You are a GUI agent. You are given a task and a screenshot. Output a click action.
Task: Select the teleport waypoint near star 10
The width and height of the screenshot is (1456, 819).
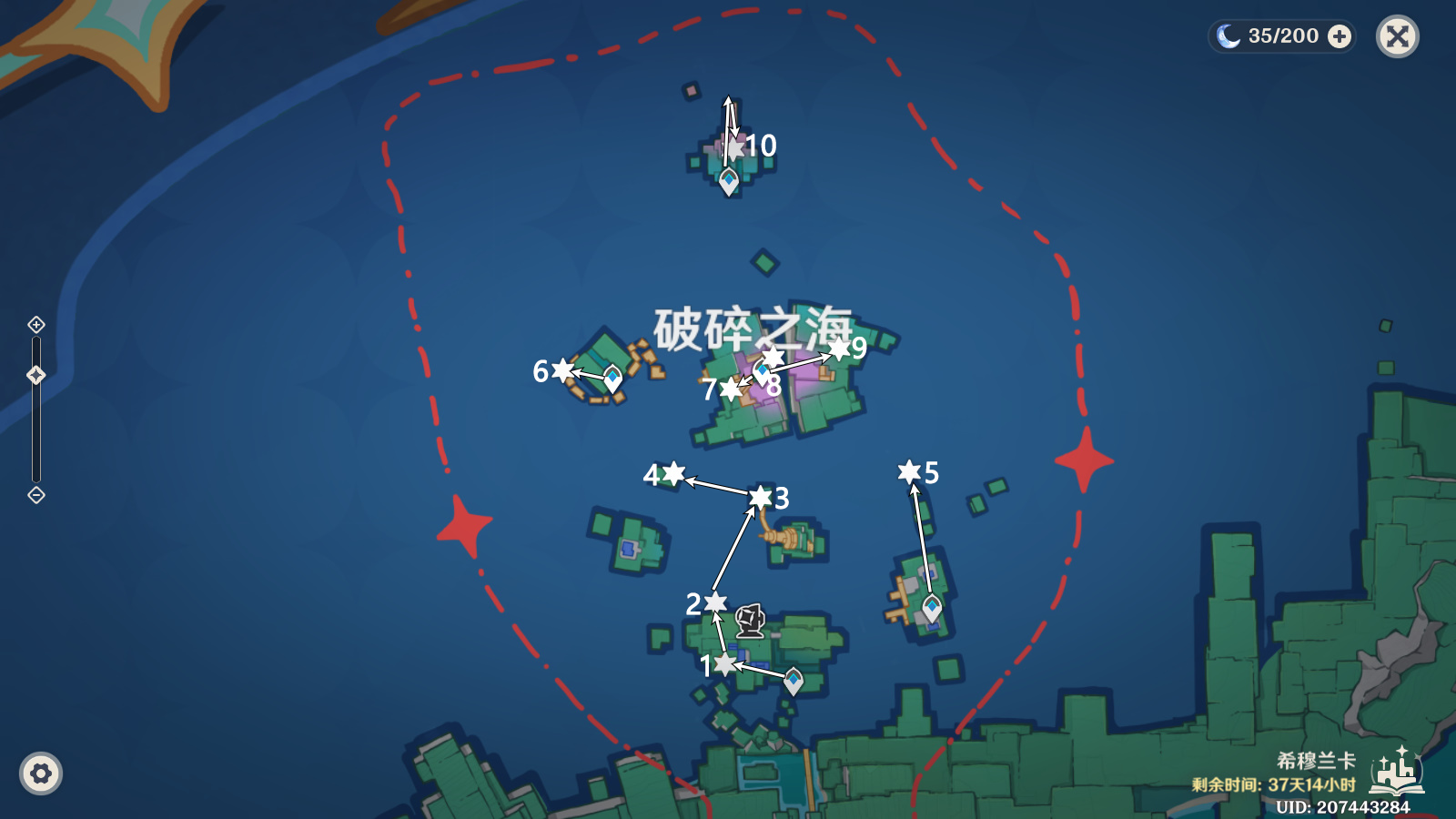tap(729, 181)
